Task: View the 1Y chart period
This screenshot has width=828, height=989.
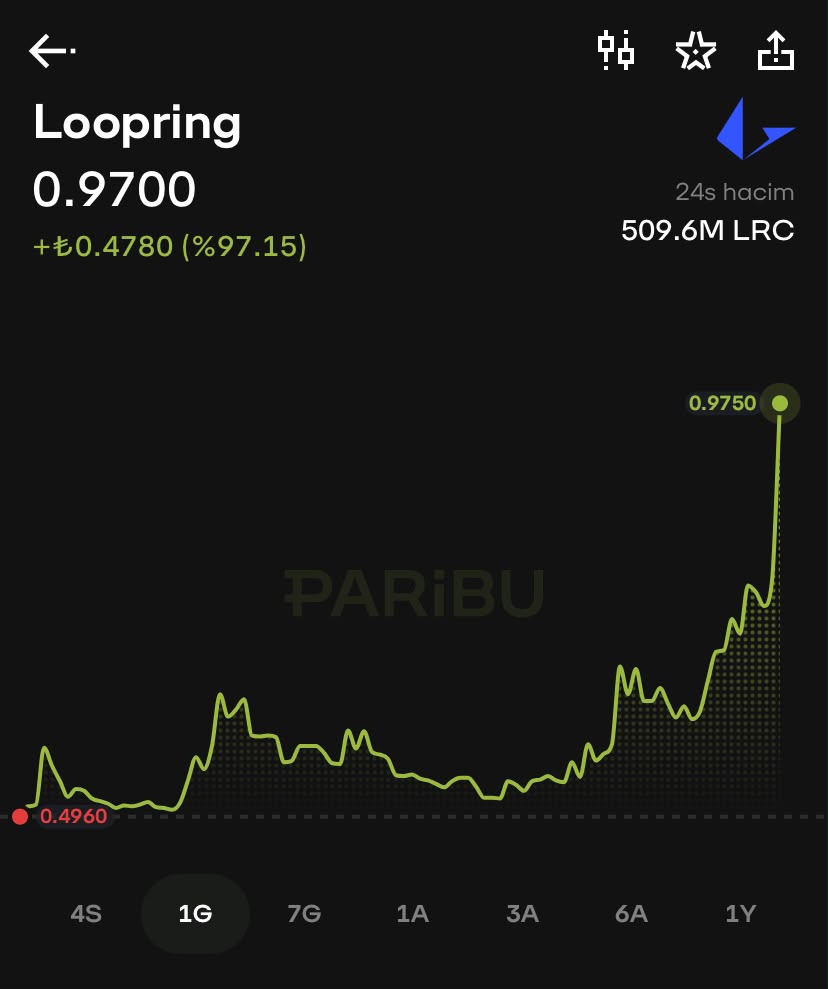Action: tap(741, 913)
